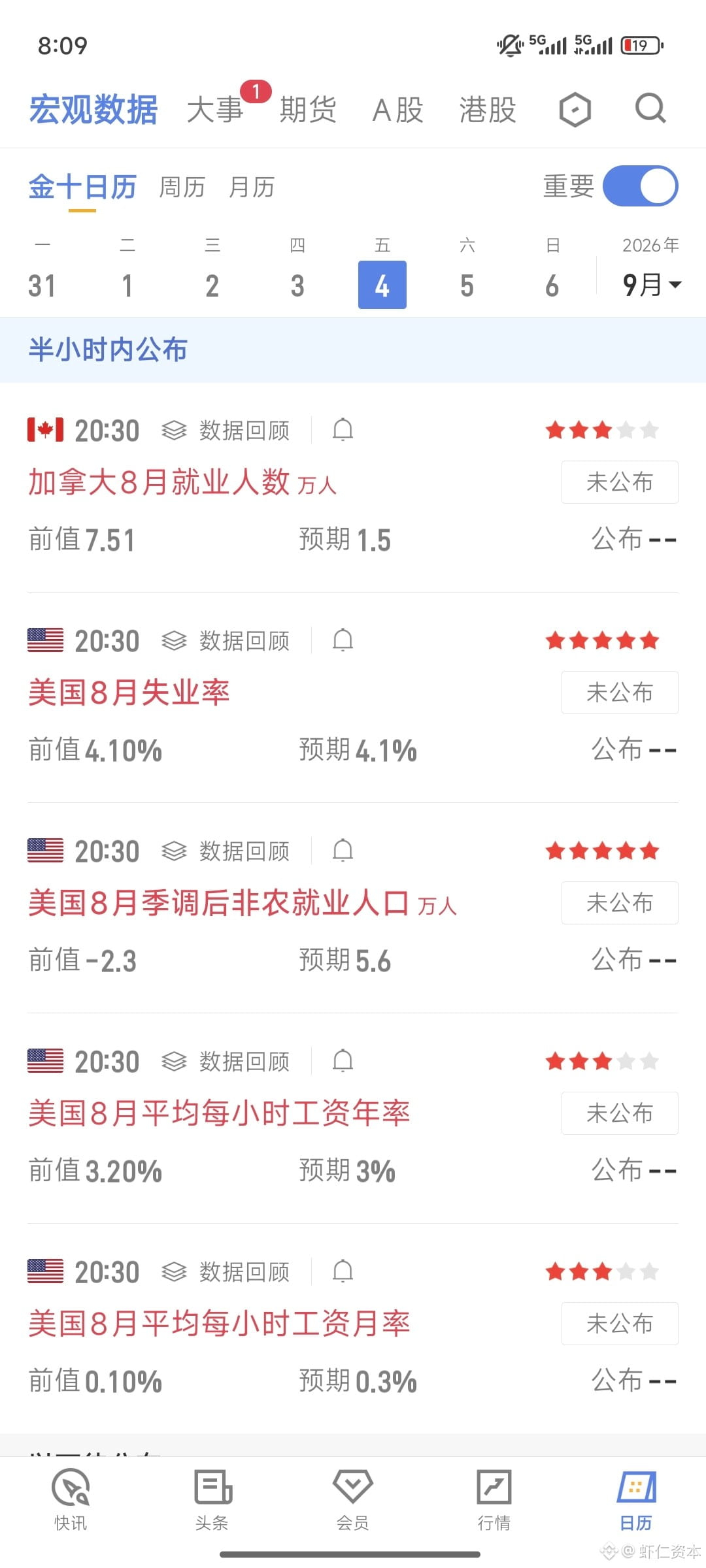
Task: Open the search icon
Action: pos(650,108)
